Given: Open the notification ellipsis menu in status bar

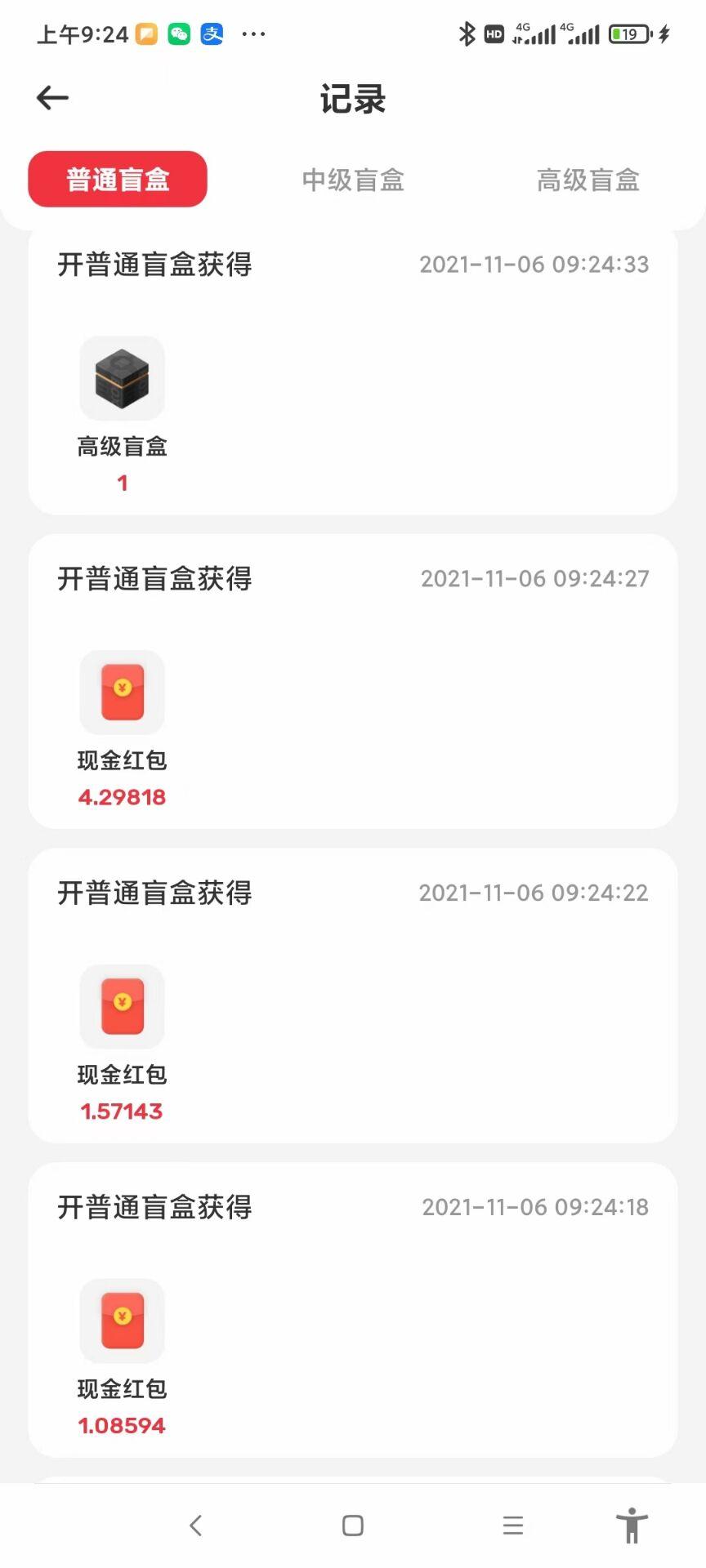Looking at the screenshot, I should click(x=253, y=33).
